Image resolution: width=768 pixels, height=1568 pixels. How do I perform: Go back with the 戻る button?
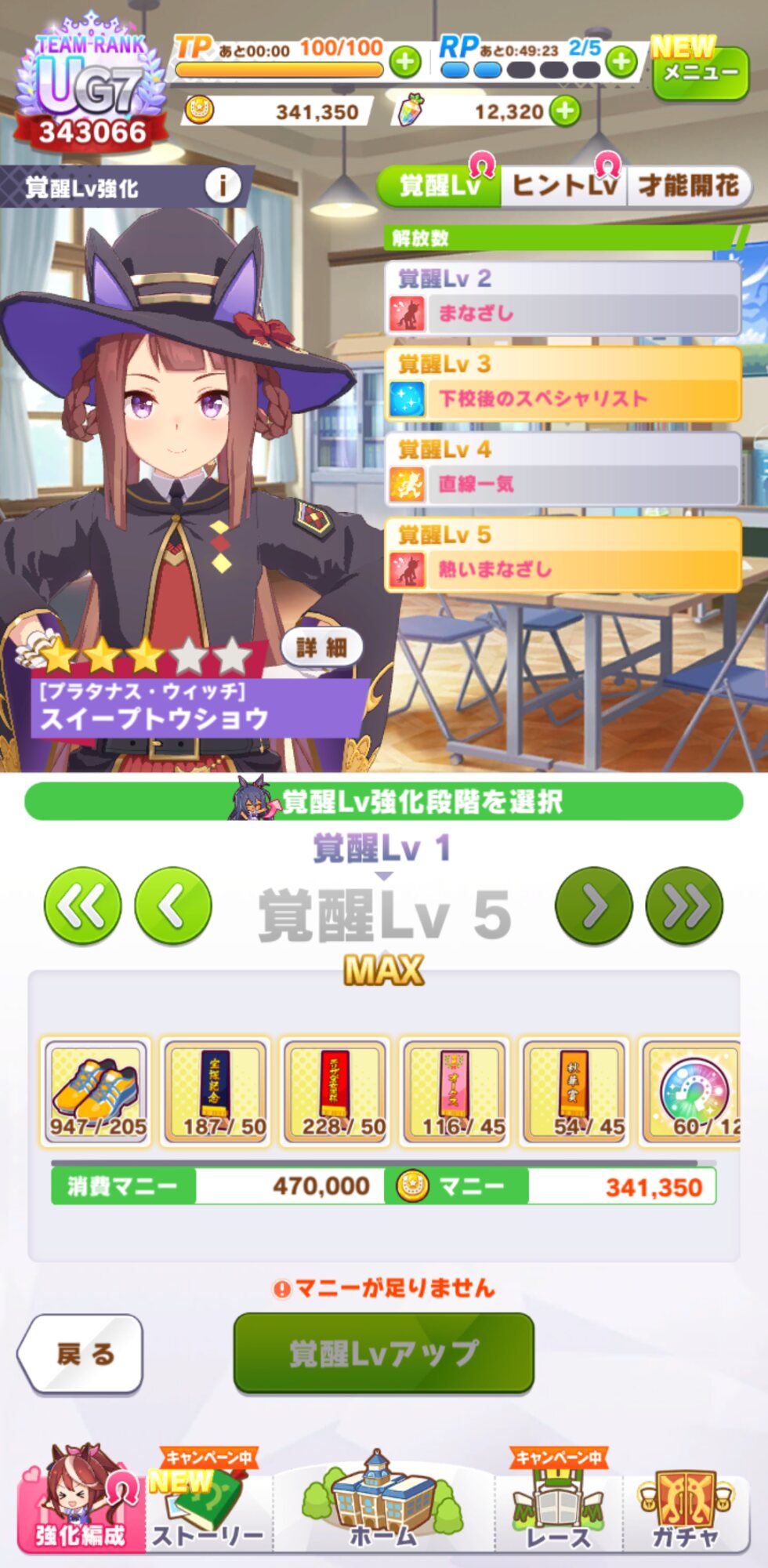81,1354
